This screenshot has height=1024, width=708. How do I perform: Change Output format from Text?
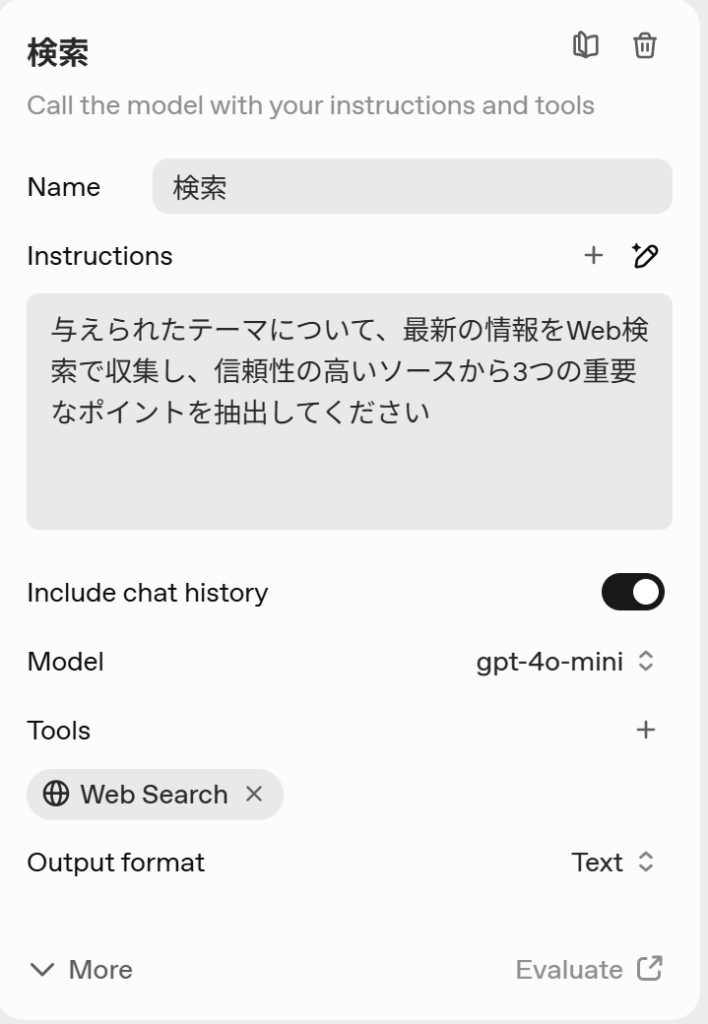point(612,862)
